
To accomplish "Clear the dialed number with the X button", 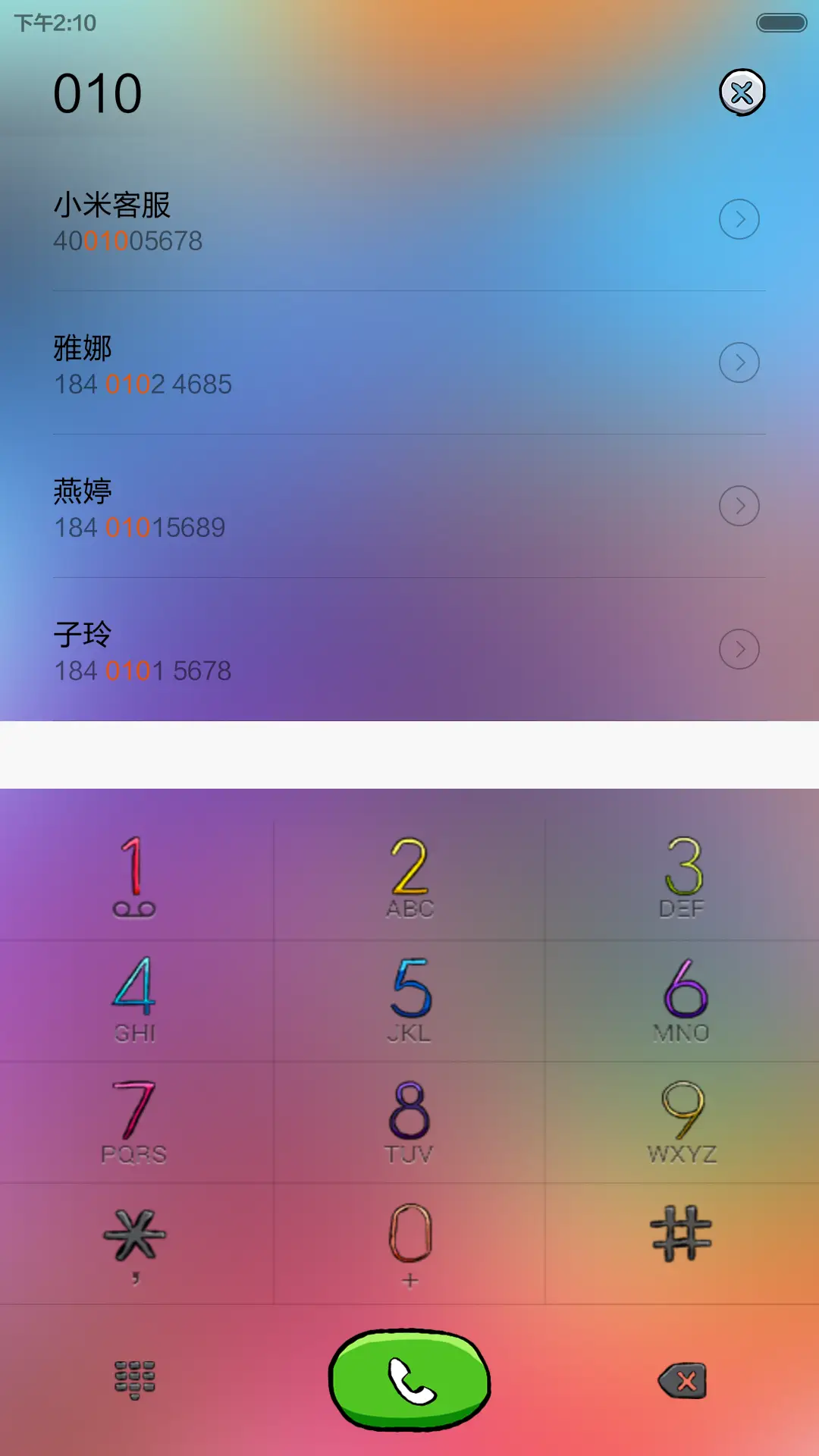I will 742,92.
